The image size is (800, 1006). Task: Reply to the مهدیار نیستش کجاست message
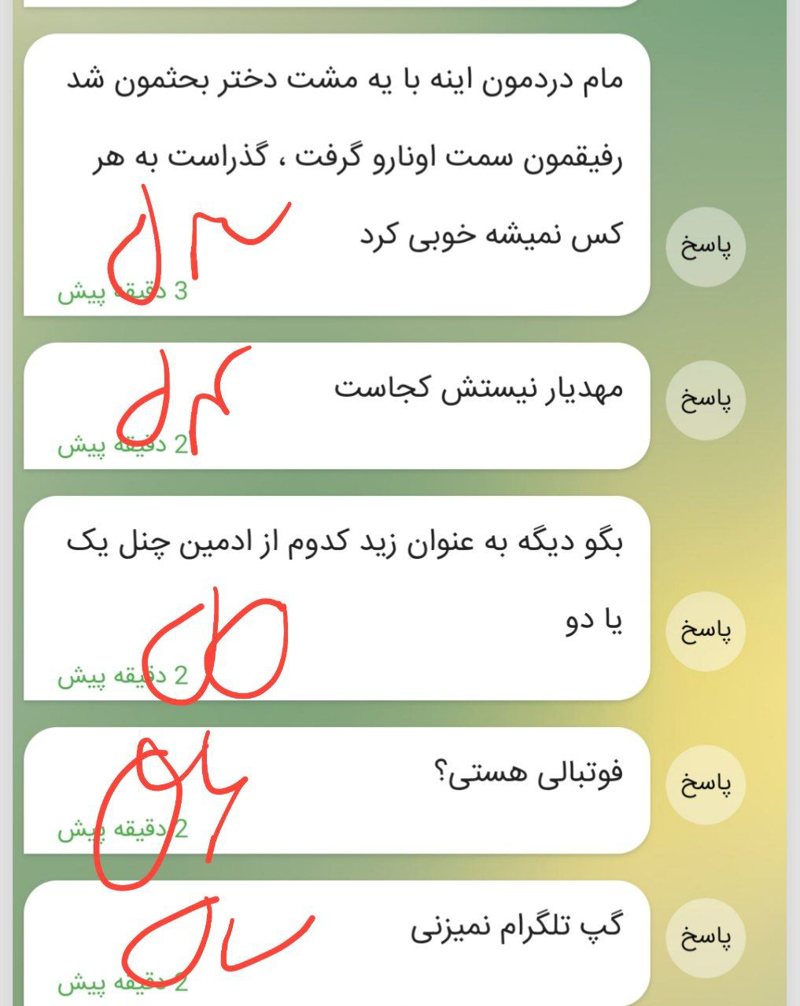tap(705, 400)
